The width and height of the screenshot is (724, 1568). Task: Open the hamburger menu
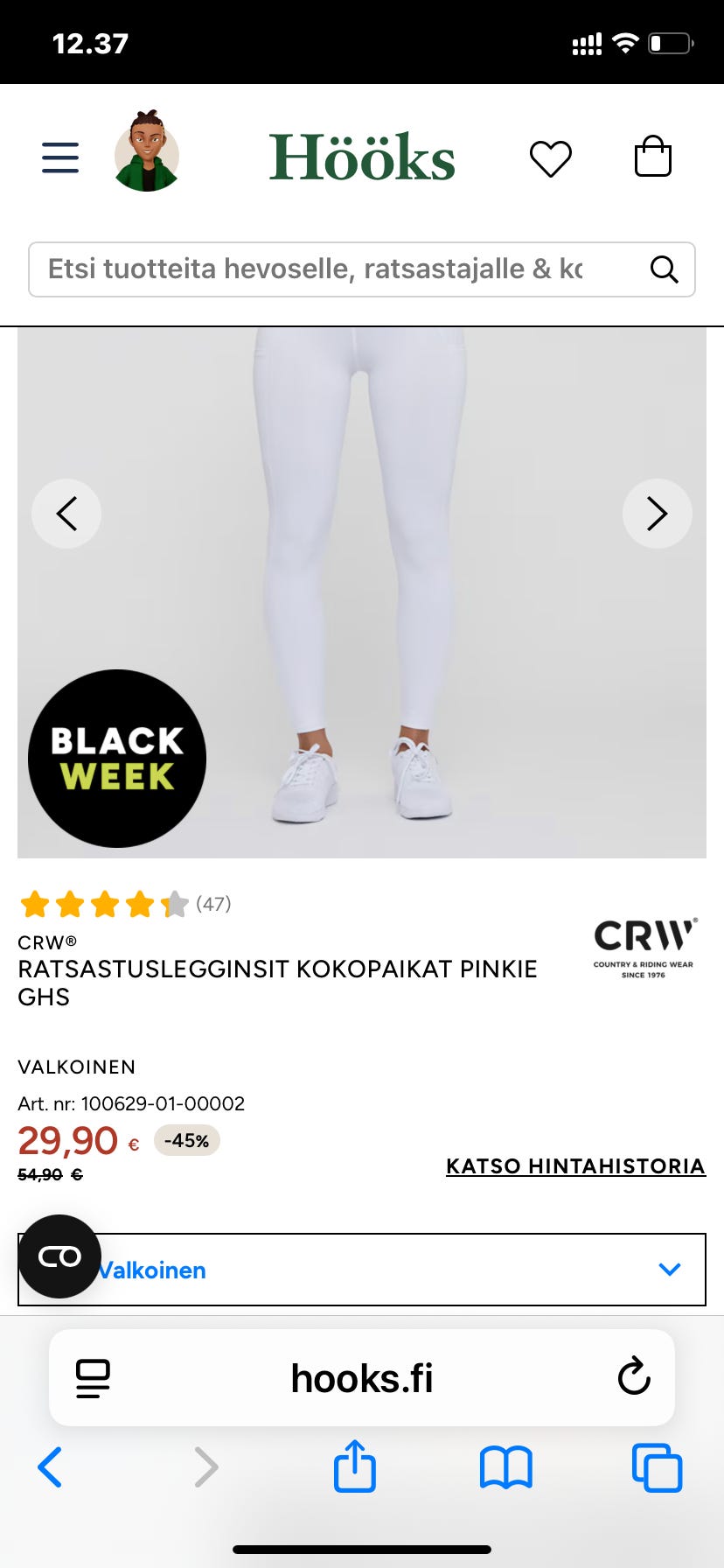60,157
